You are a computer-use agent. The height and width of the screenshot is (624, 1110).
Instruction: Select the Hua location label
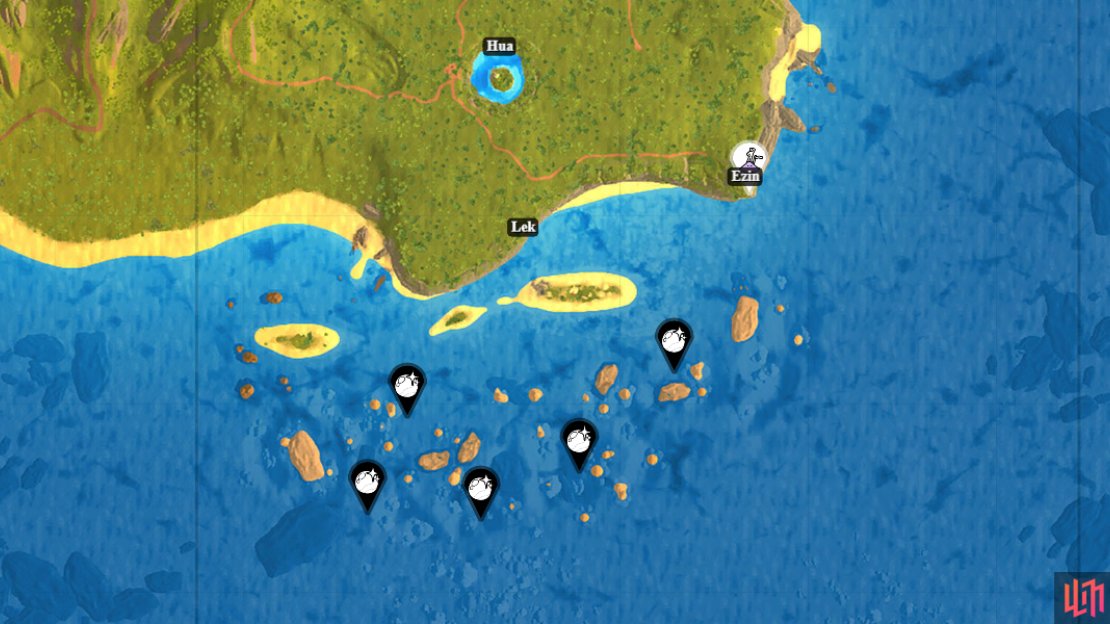coord(499,46)
